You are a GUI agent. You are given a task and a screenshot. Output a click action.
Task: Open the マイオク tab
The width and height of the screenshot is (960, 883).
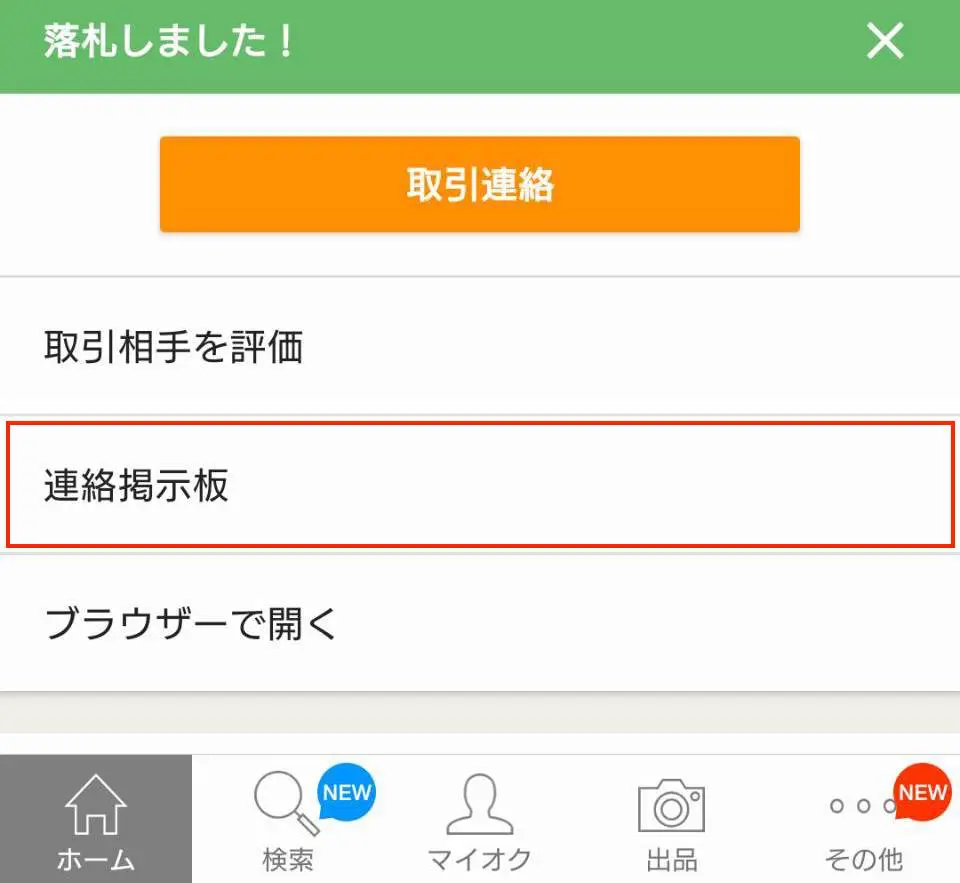[x=480, y=820]
